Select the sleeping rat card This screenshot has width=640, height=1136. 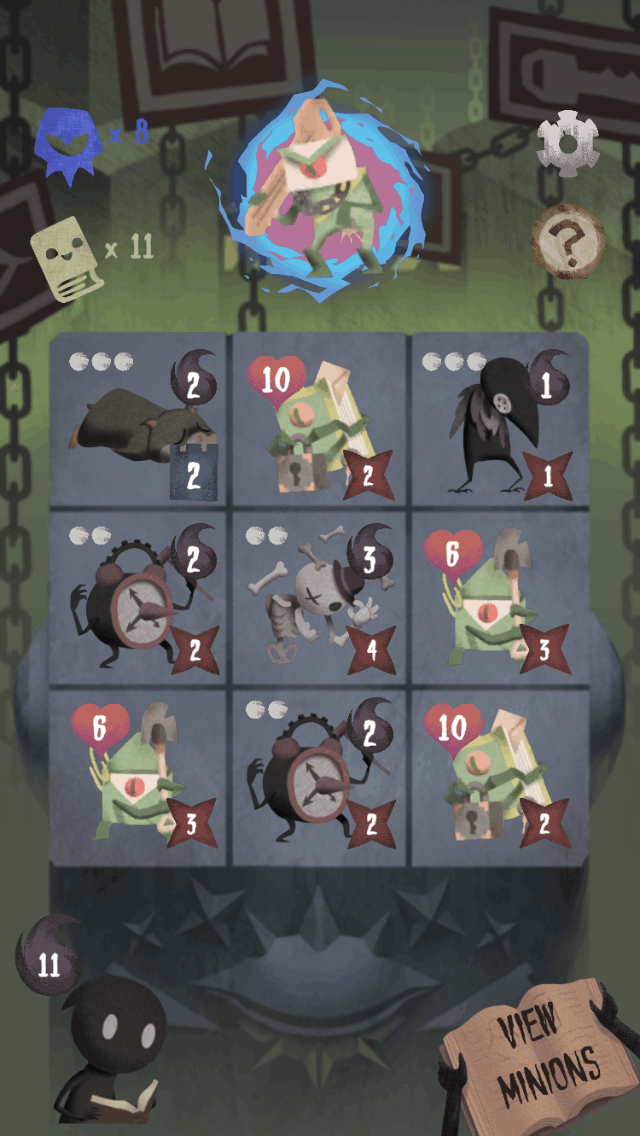point(139,420)
